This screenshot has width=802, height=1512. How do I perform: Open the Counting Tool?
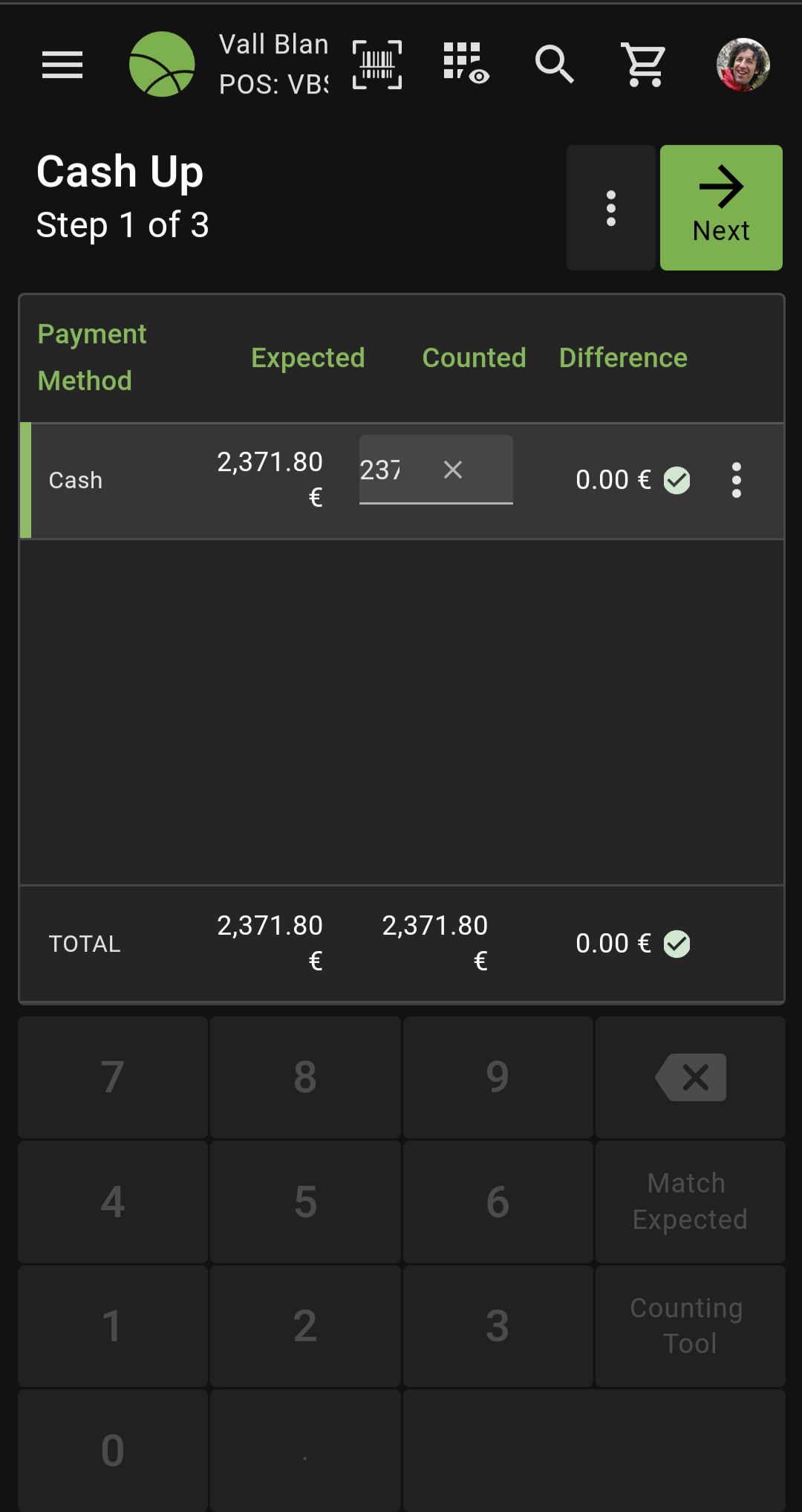(690, 1326)
